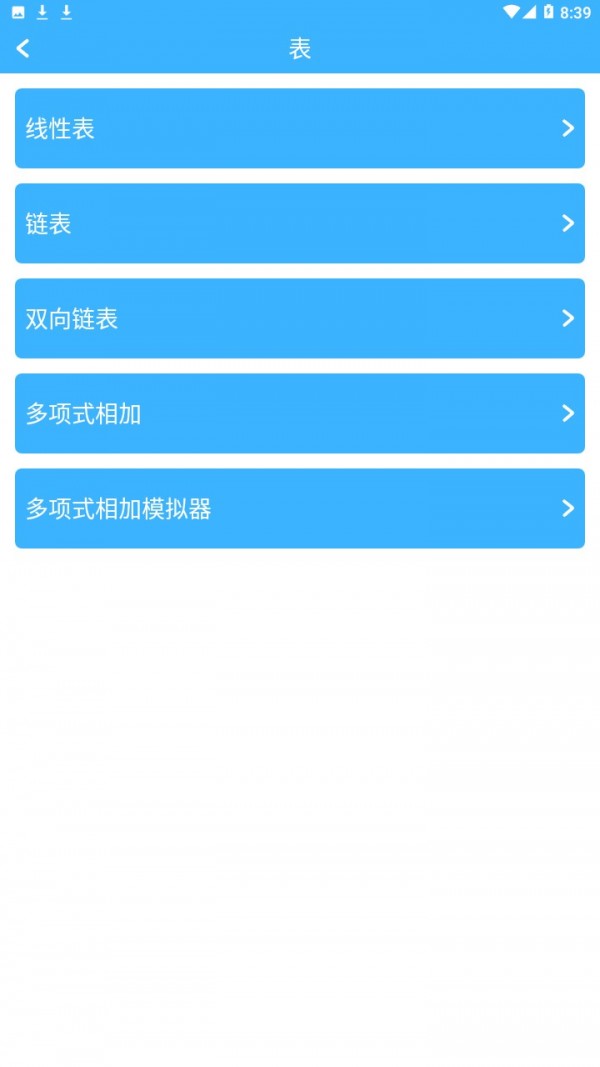
Task: Select the 链表 entry
Action: pyautogui.click(x=300, y=223)
